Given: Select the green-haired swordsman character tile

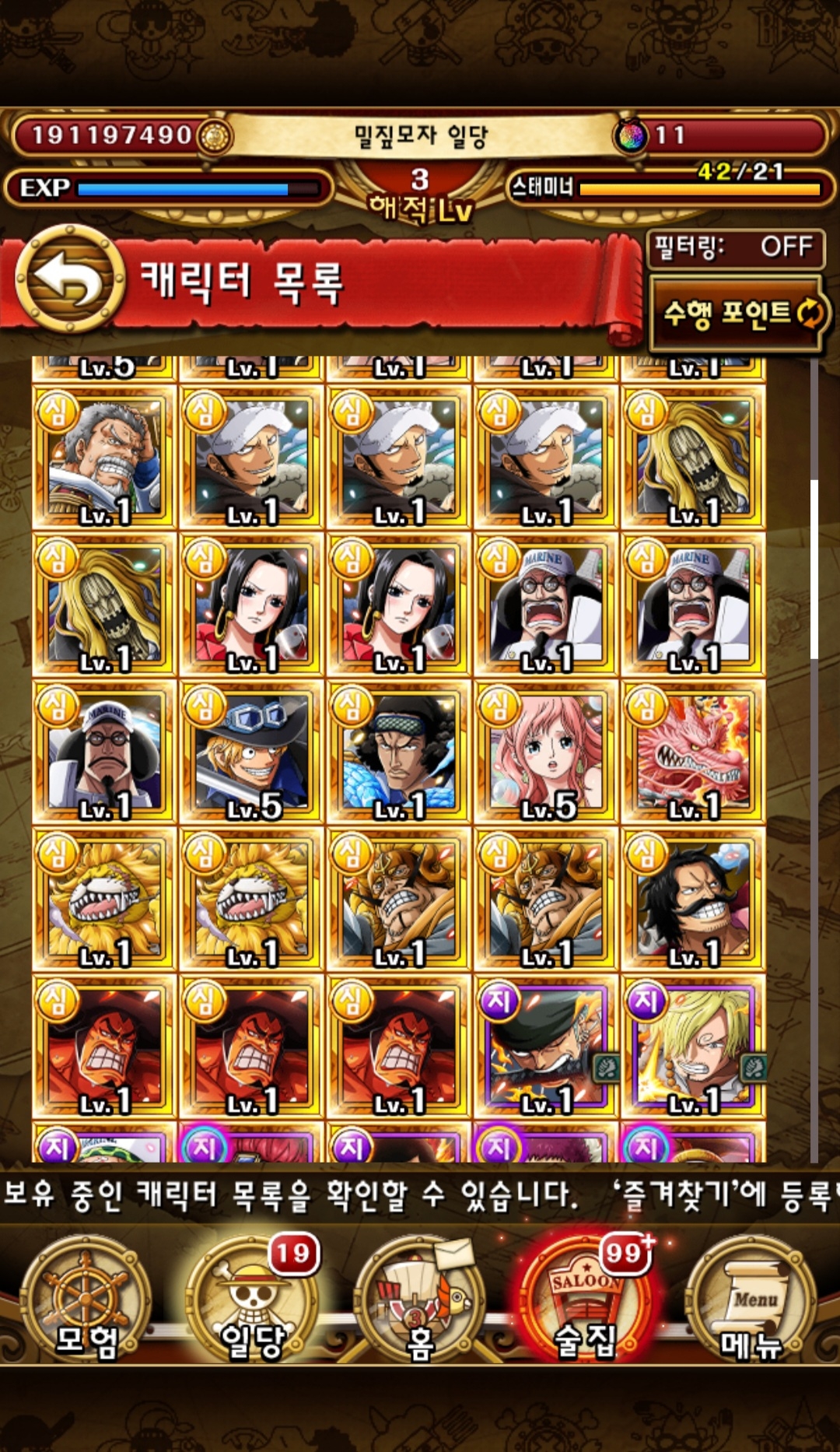Looking at the screenshot, I should pyautogui.click(x=546, y=1046).
